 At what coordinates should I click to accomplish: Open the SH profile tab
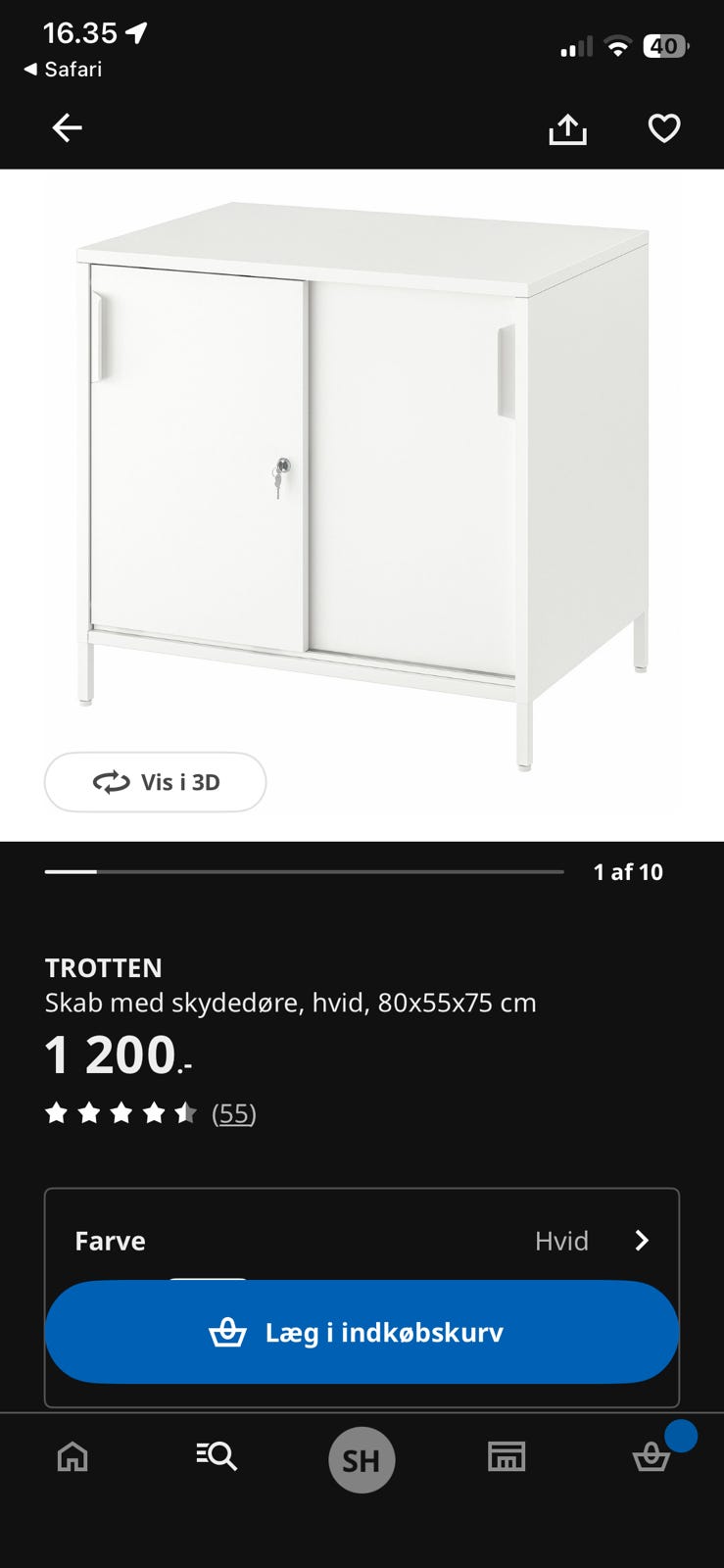(362, 1460)
